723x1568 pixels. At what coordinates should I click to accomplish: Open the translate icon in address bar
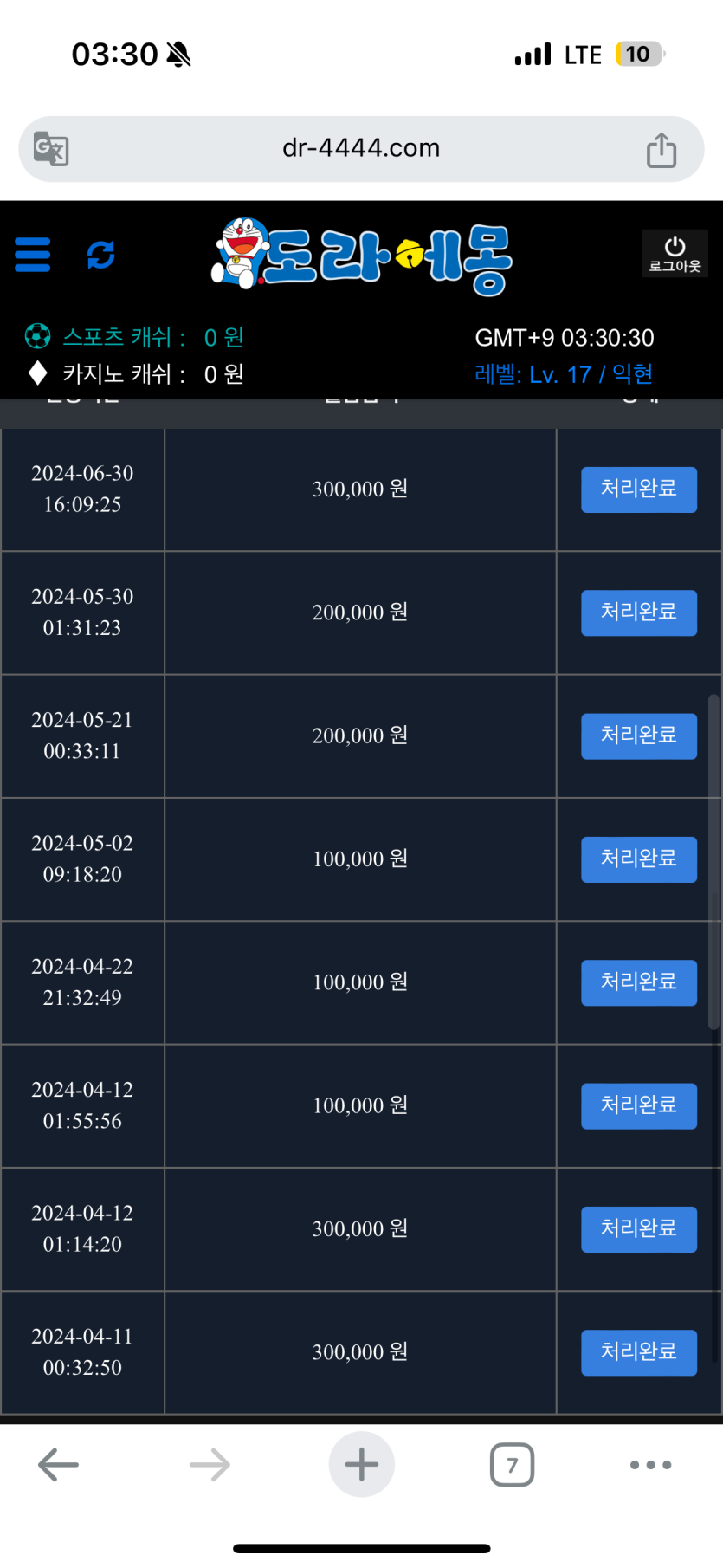[51, 149]
